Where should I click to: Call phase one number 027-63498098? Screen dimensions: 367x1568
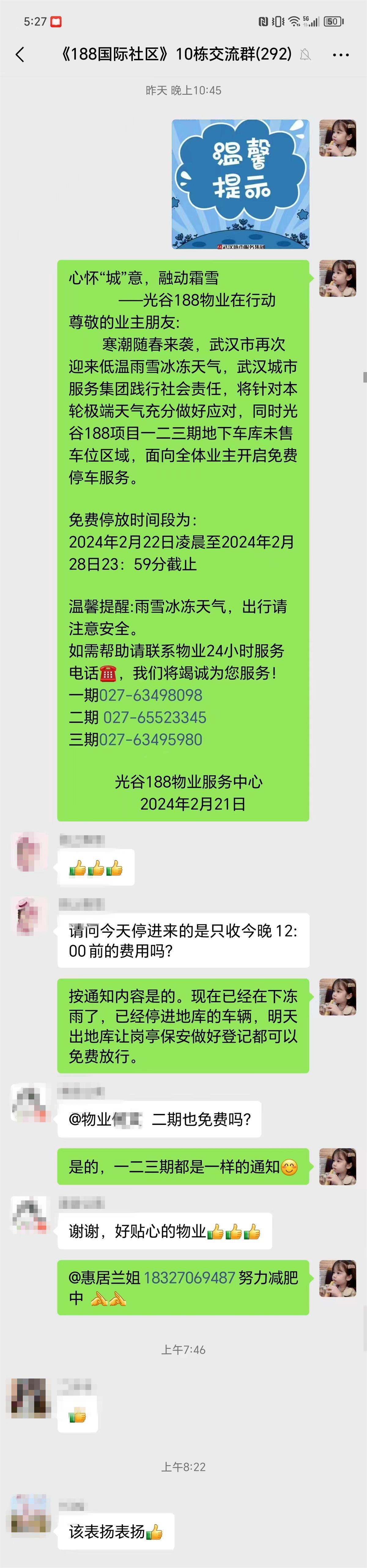coord(150,695)
